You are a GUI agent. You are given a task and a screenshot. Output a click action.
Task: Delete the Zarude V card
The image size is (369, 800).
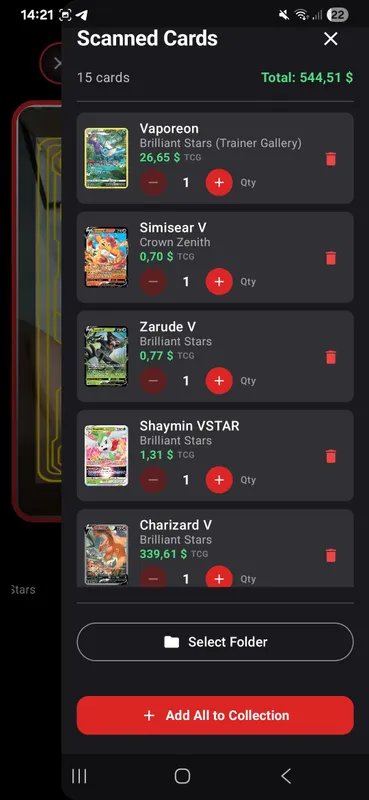click(331, 357)
